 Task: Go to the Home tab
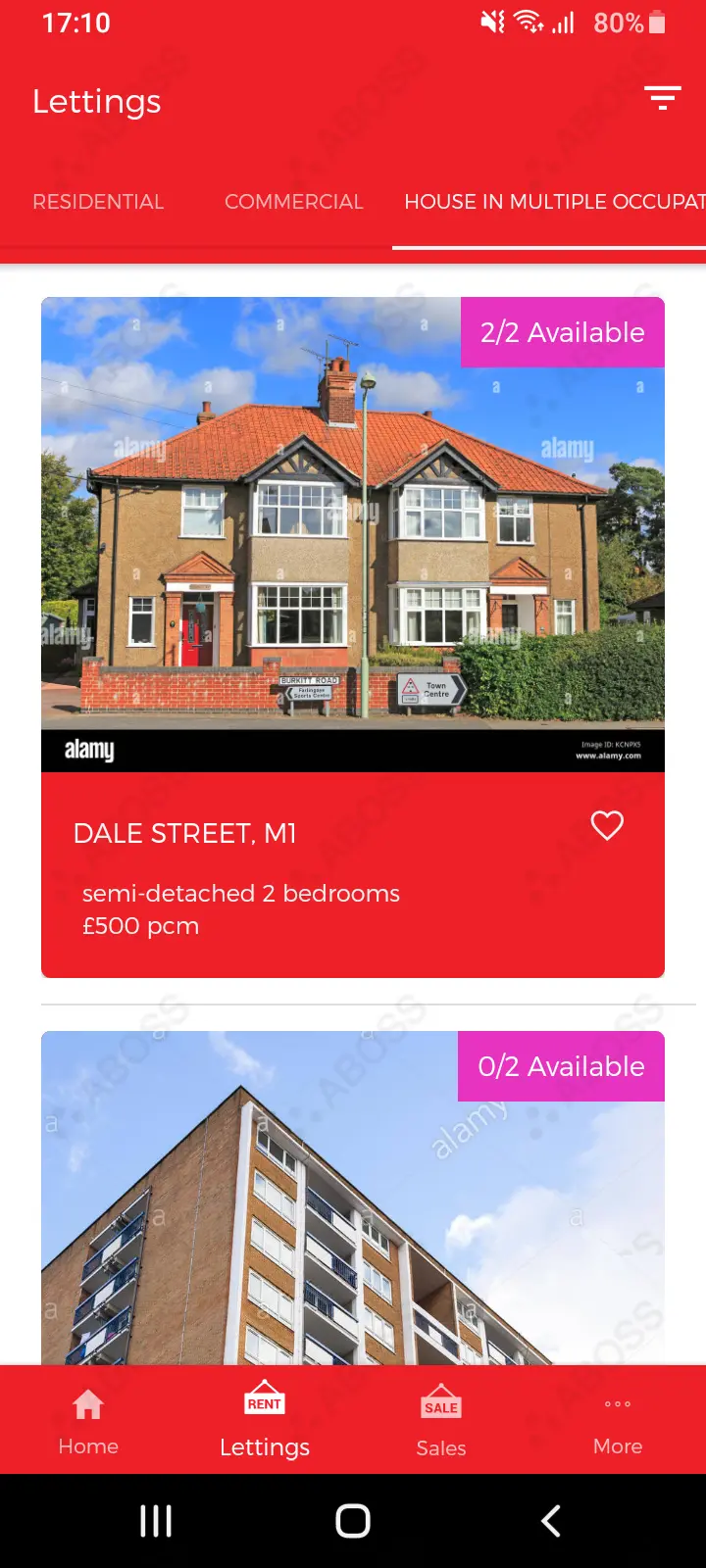tap(88, 1421)
